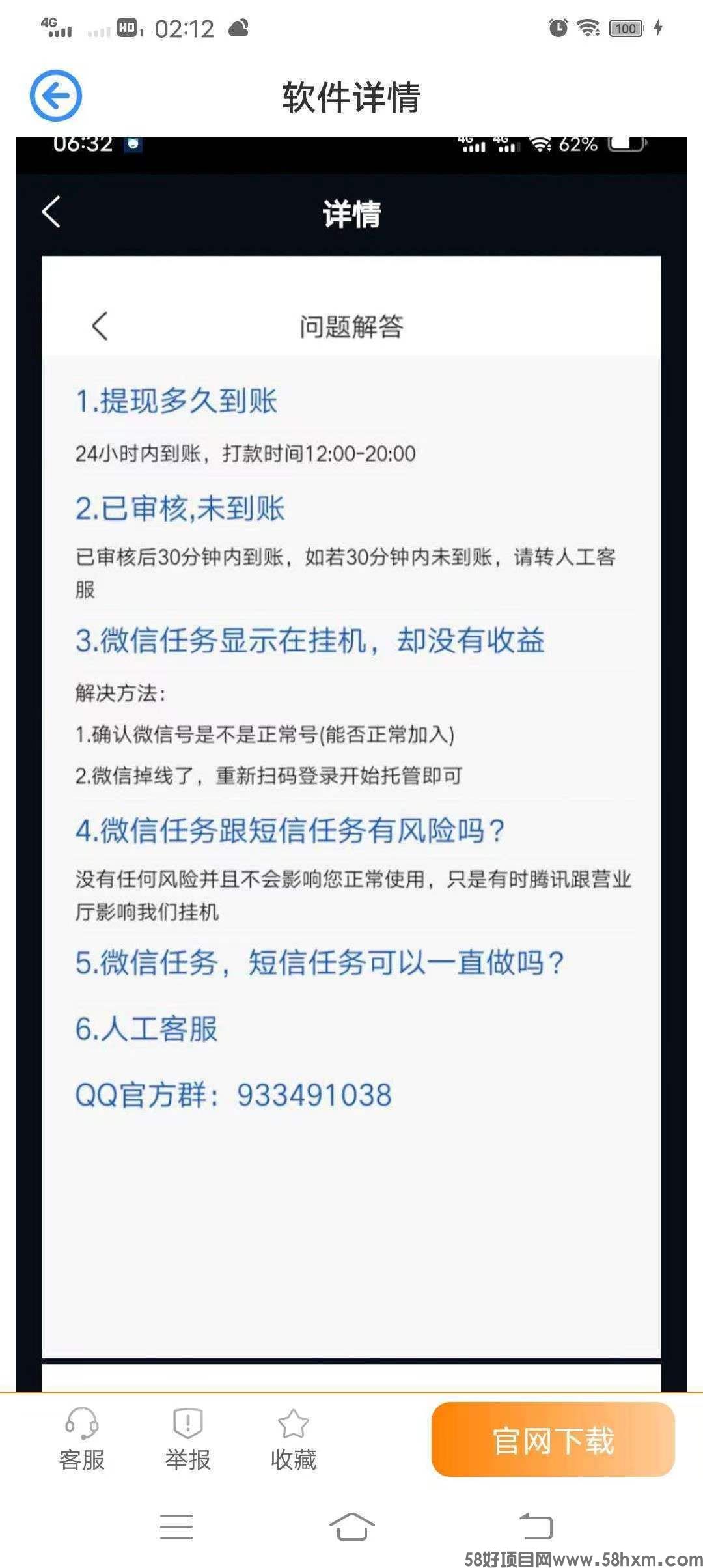Open the system recent apps menu

point(176,1526)
